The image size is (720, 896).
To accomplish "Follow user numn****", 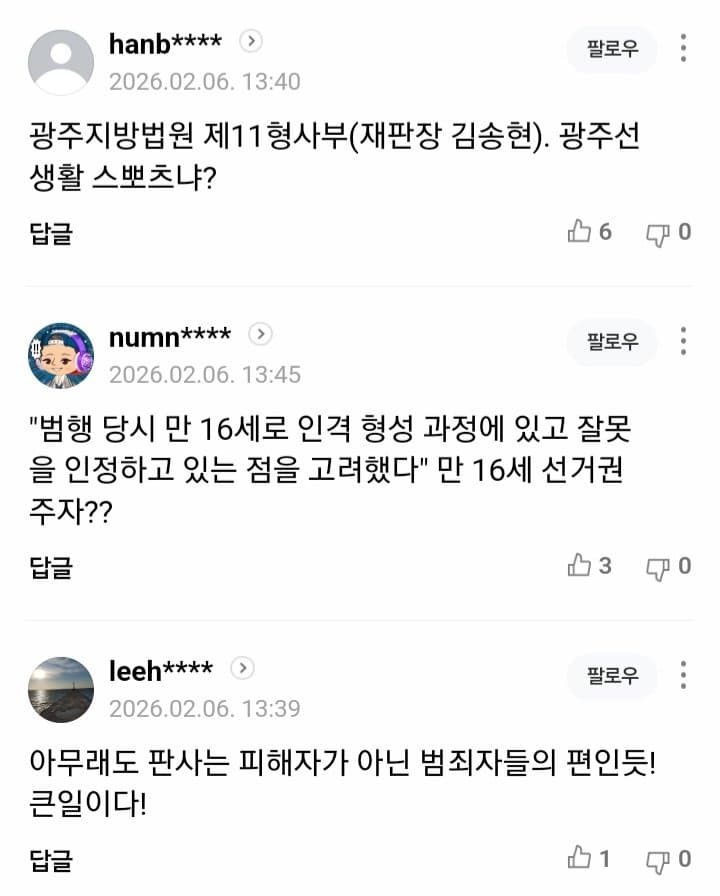I will coord(612,341).
